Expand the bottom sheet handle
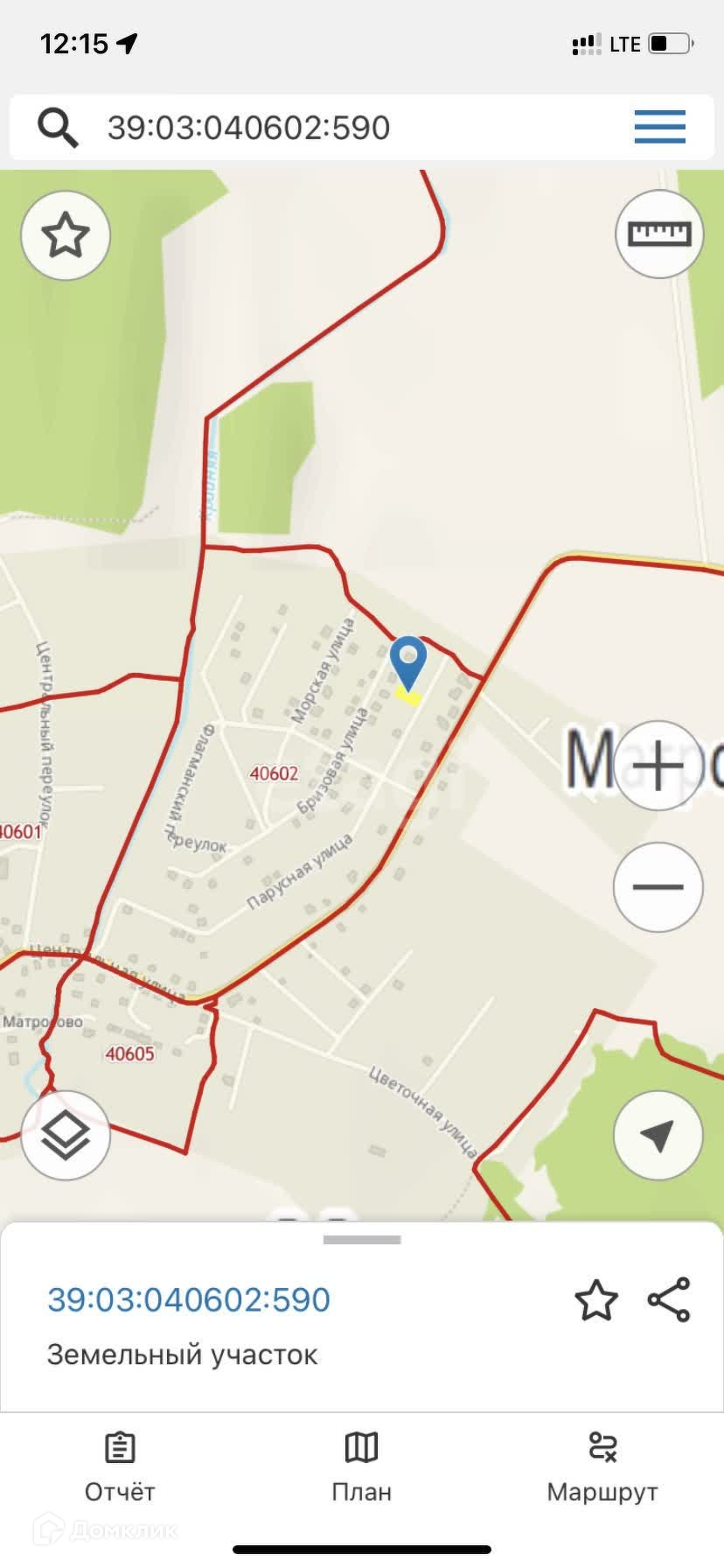 pos(362,1240)
